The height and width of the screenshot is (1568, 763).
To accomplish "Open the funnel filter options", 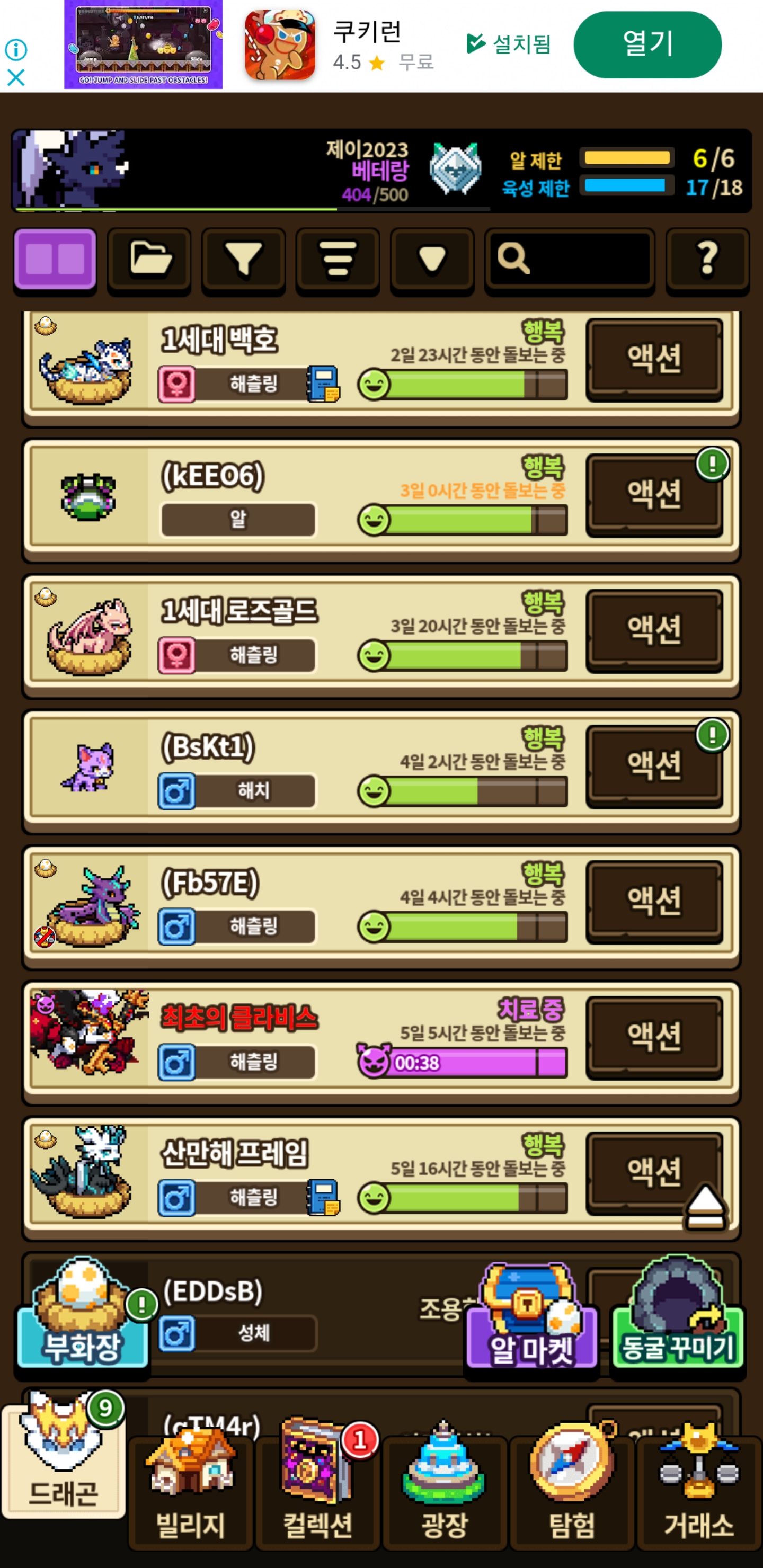I will click(x=244, y=260).
